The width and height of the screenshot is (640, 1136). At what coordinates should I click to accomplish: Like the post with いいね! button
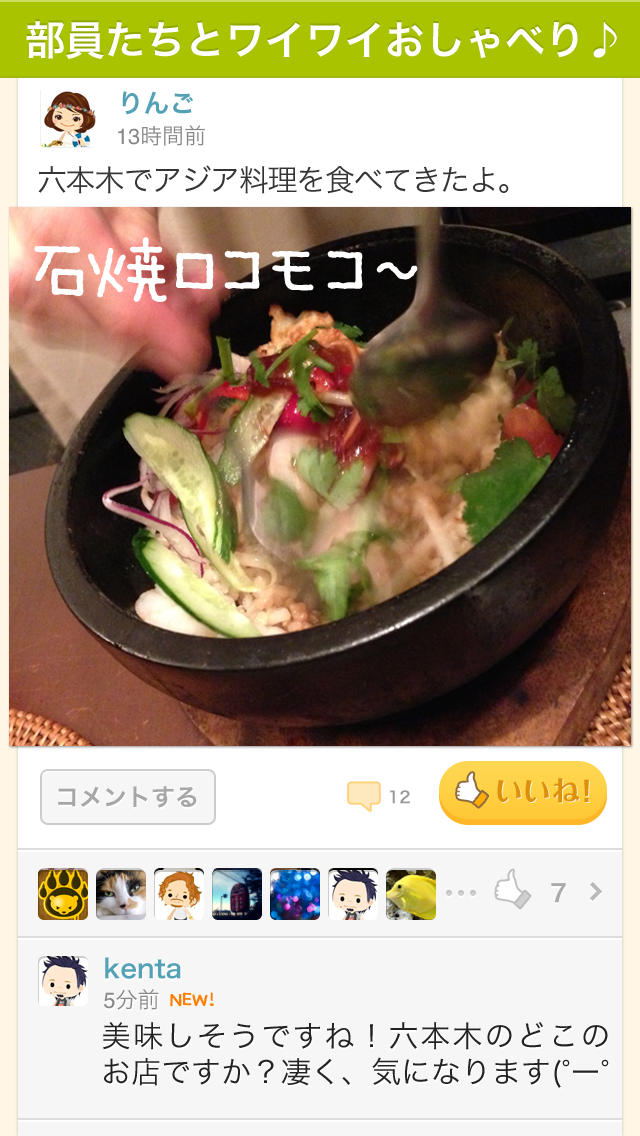pos(522,793)
